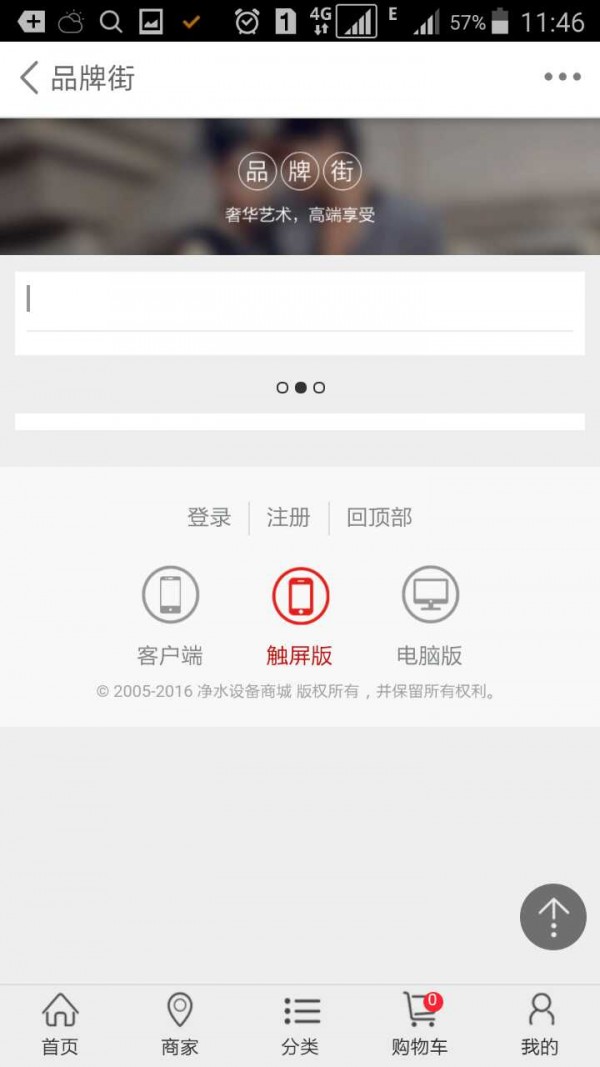
Task: Open the 品牌街 banner
Action: [x=300, y=187]
